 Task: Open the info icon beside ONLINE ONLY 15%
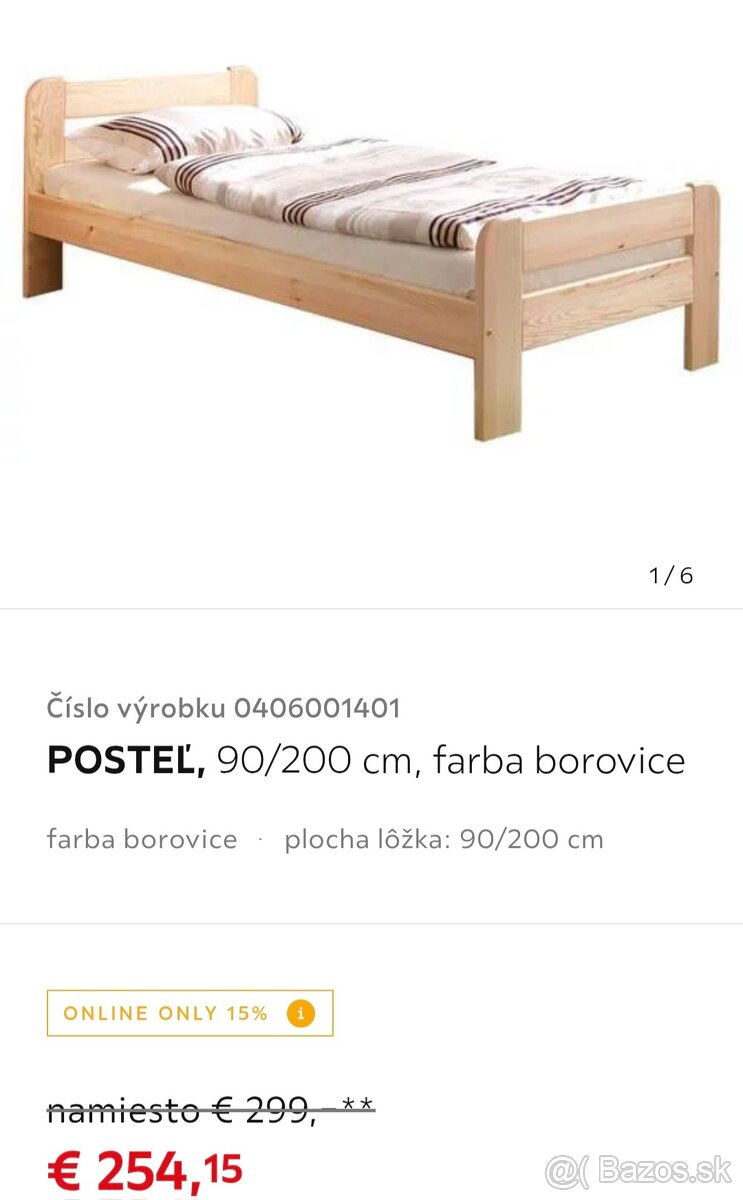[x=299, y=1013]
